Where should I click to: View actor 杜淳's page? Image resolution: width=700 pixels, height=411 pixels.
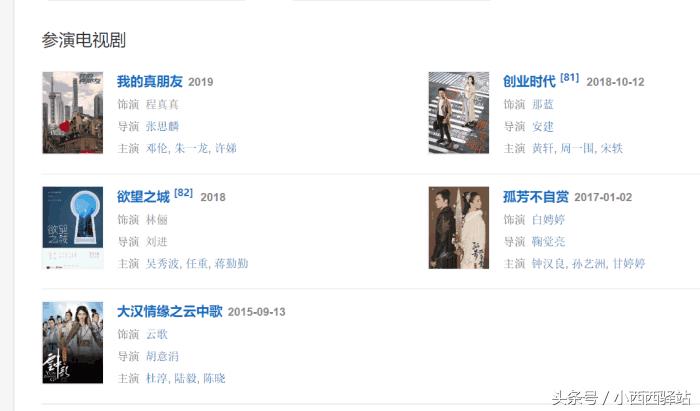(156, 378)
